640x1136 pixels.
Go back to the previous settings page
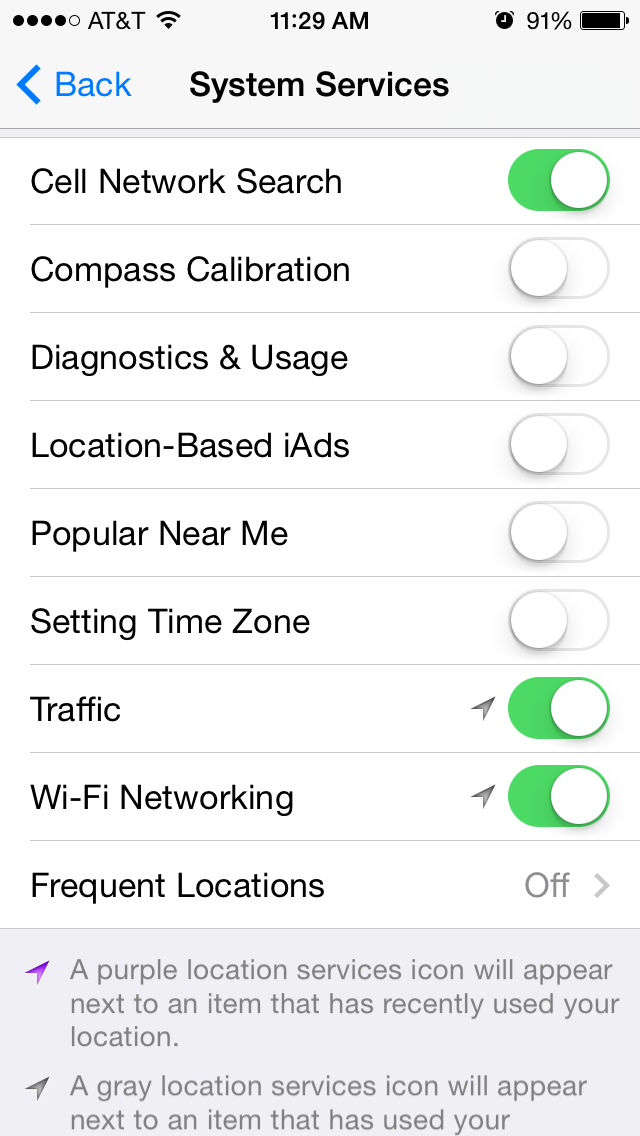click(74, 85)
